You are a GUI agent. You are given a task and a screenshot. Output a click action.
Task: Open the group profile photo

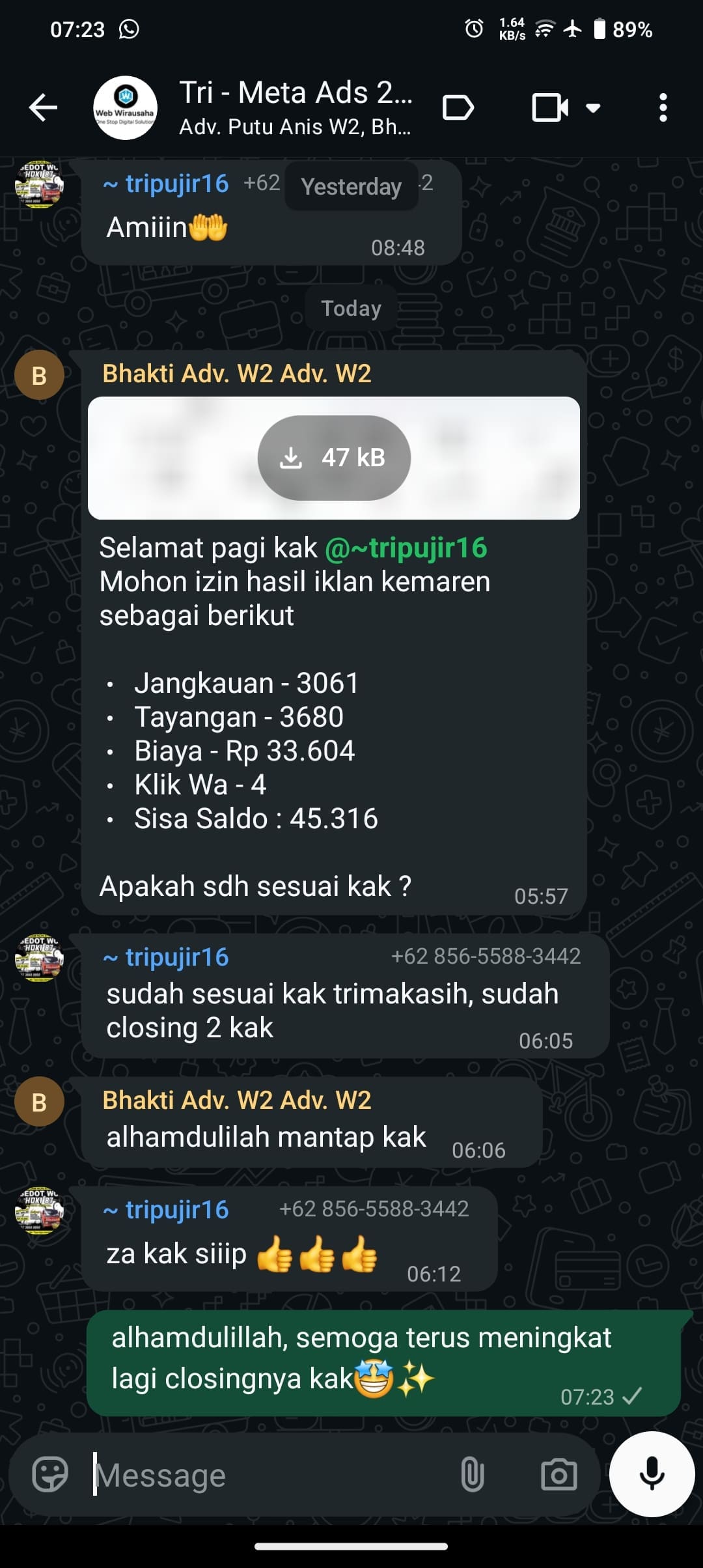coord(125,108)
